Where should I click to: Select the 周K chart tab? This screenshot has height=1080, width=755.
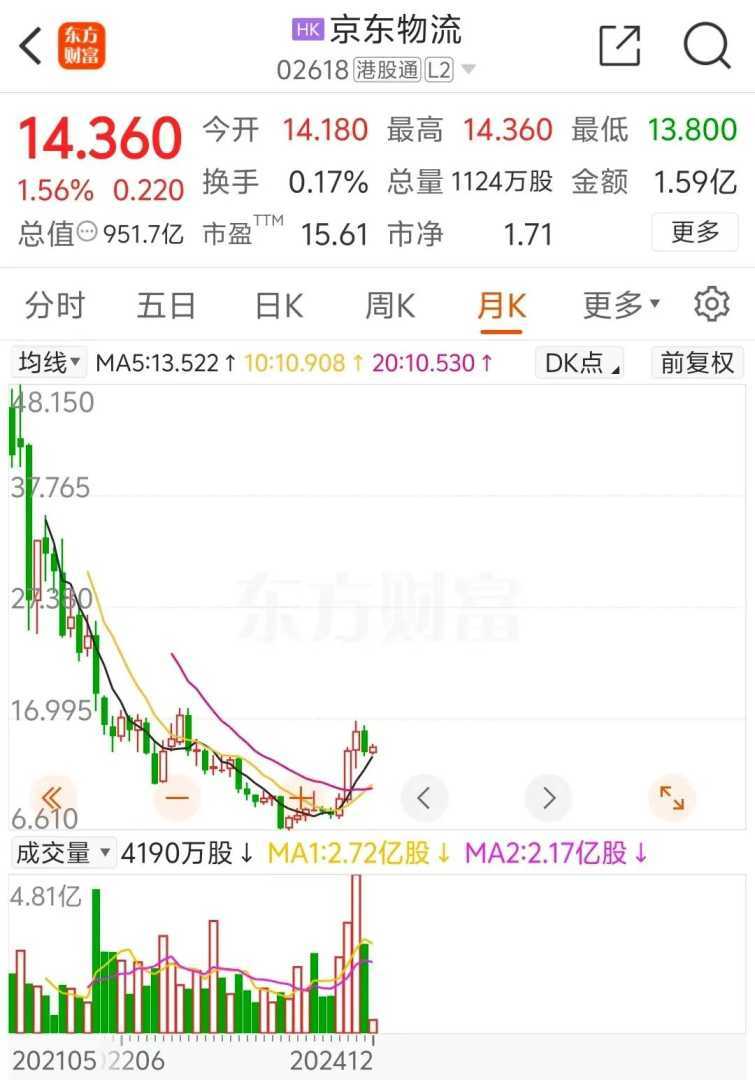tap(390, 305)
